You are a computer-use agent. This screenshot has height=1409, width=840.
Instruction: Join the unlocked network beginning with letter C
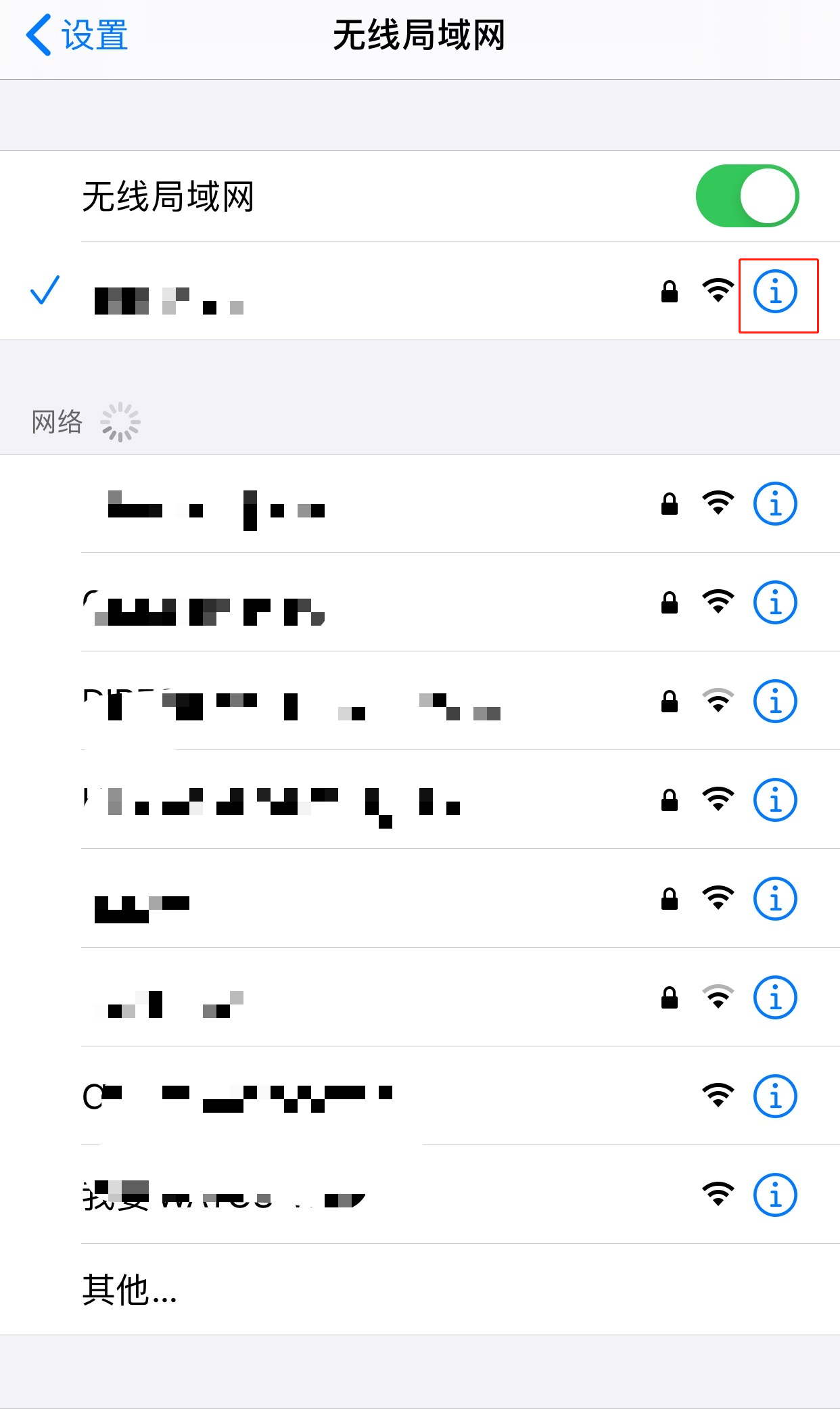tap(420, 1096)
